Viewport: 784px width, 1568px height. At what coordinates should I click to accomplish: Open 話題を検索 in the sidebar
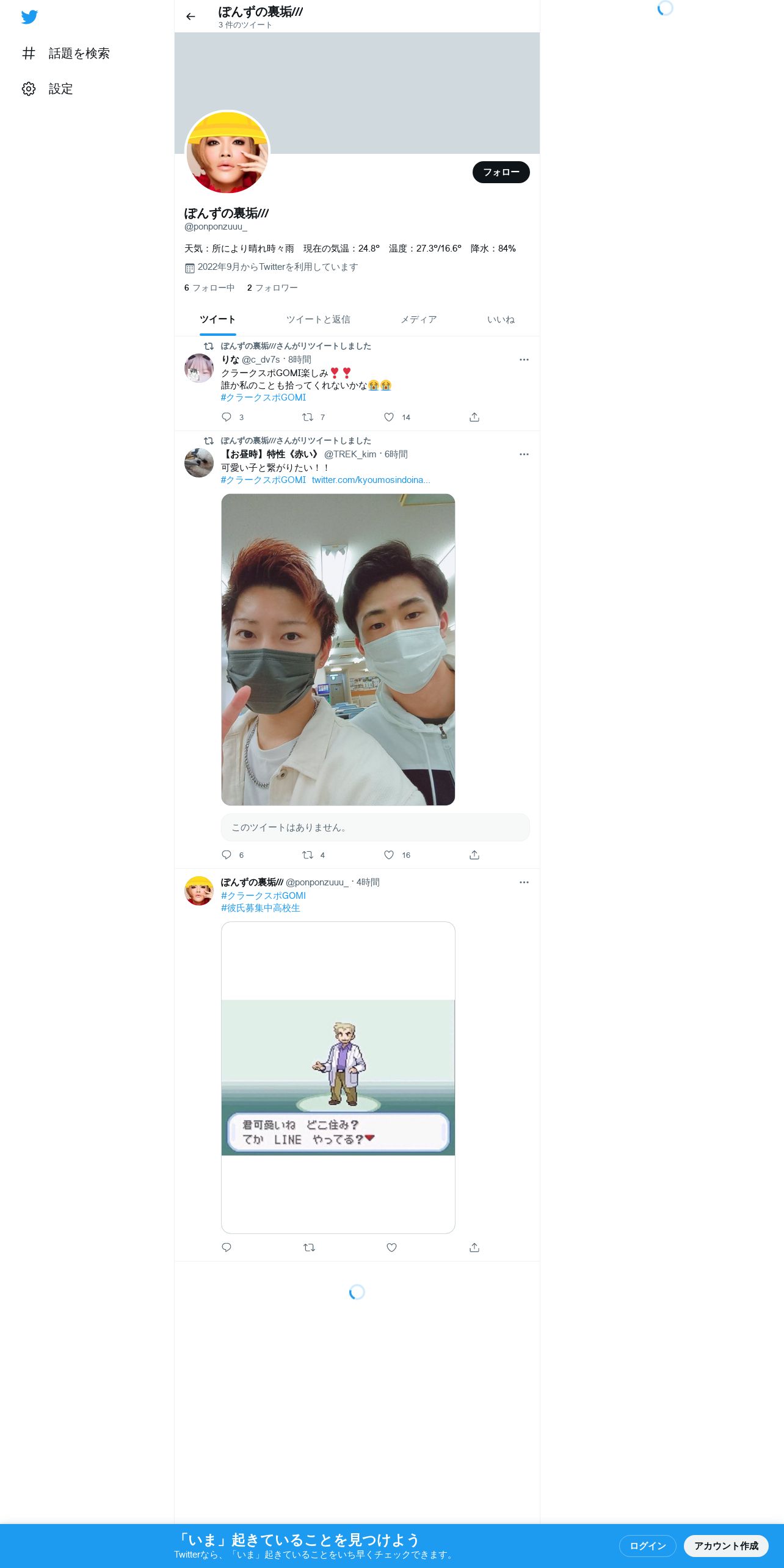click(x=65, y=53)
